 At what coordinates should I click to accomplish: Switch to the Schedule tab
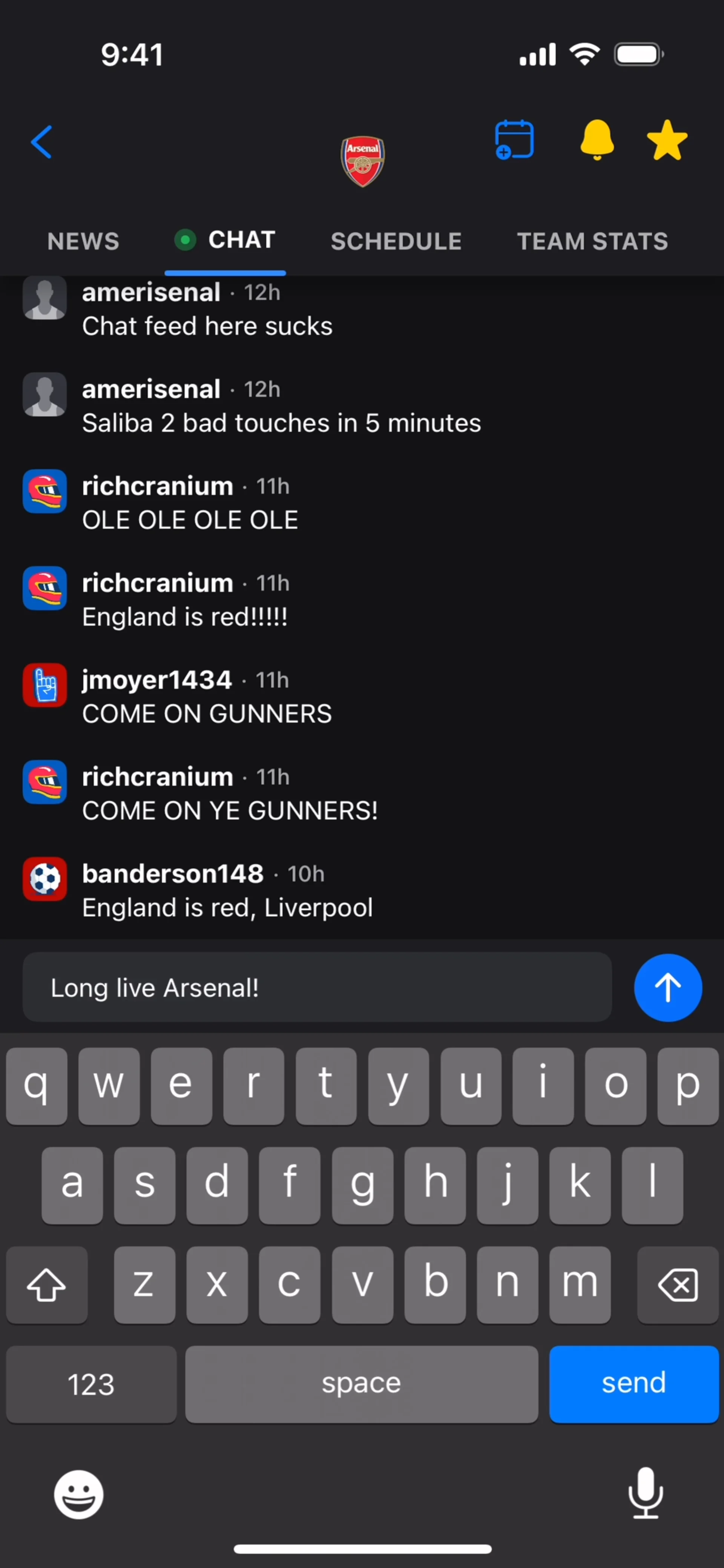(396, 241)
